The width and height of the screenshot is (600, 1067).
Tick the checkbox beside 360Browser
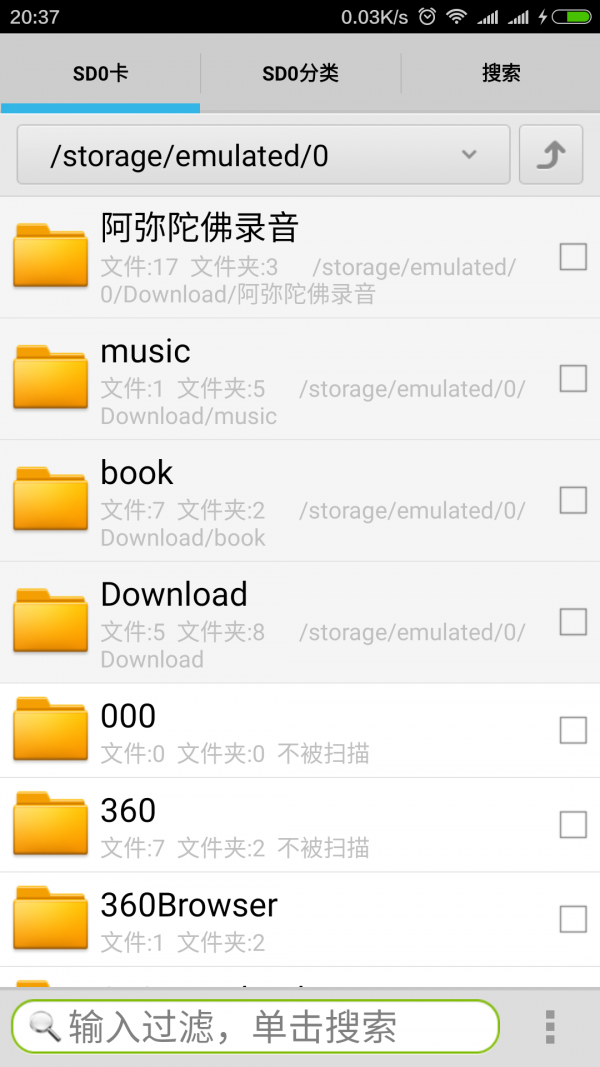click(x=573, y=918)
